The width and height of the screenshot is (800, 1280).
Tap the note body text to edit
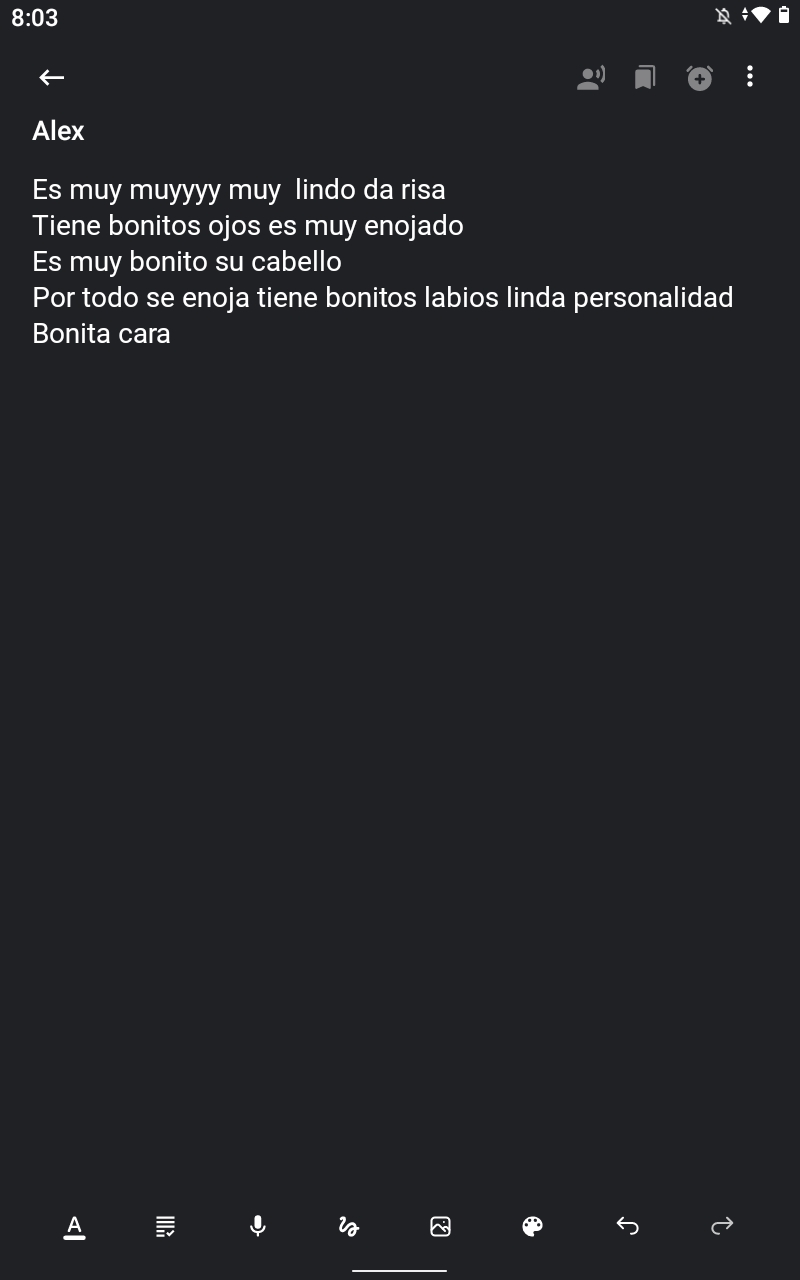point(383,261)
